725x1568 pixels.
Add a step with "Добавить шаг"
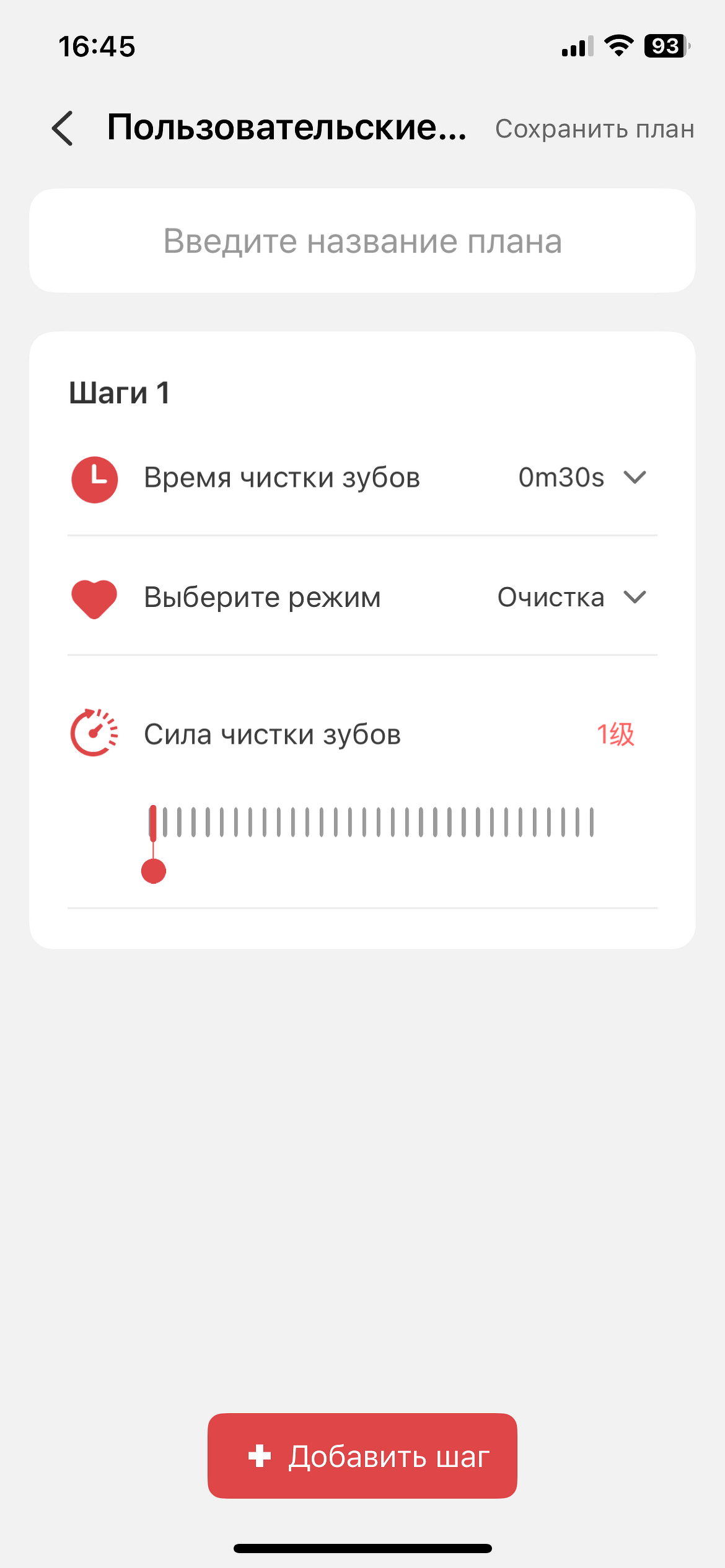pyautogui.click(x=362, y=1455)
